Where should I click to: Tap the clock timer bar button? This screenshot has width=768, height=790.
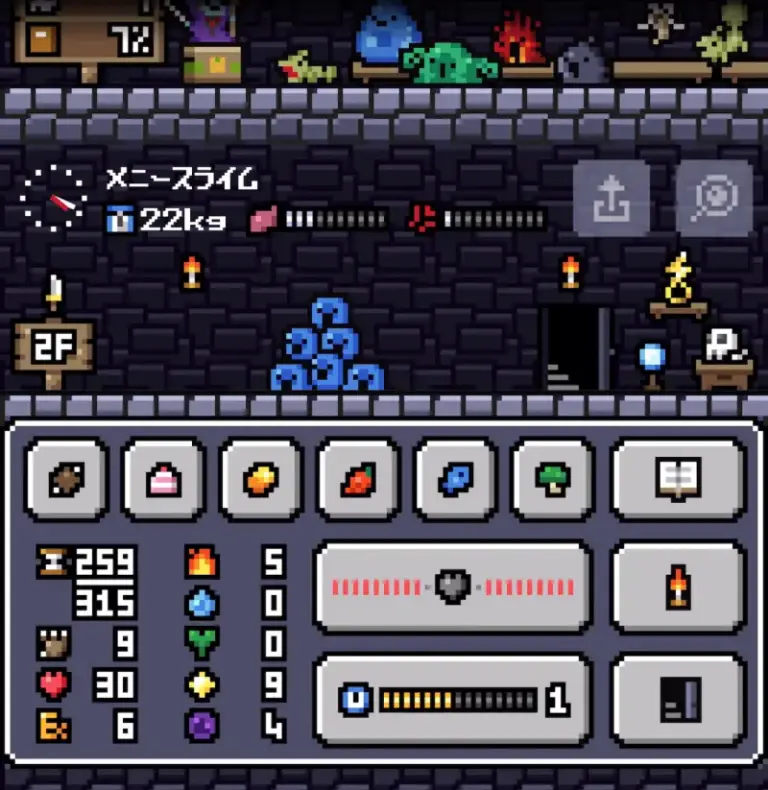click(453, 700)
